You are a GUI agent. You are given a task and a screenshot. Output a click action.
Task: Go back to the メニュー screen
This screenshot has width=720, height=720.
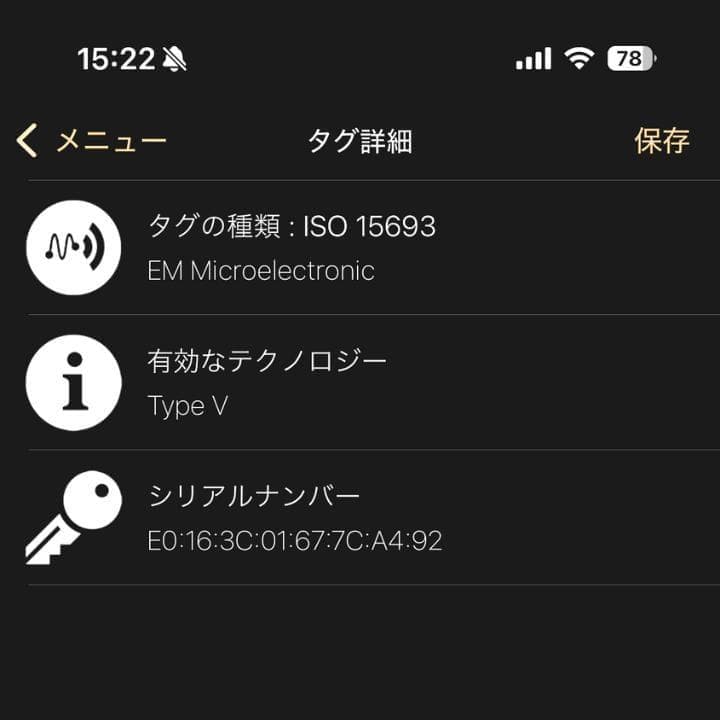pos(92,141)
